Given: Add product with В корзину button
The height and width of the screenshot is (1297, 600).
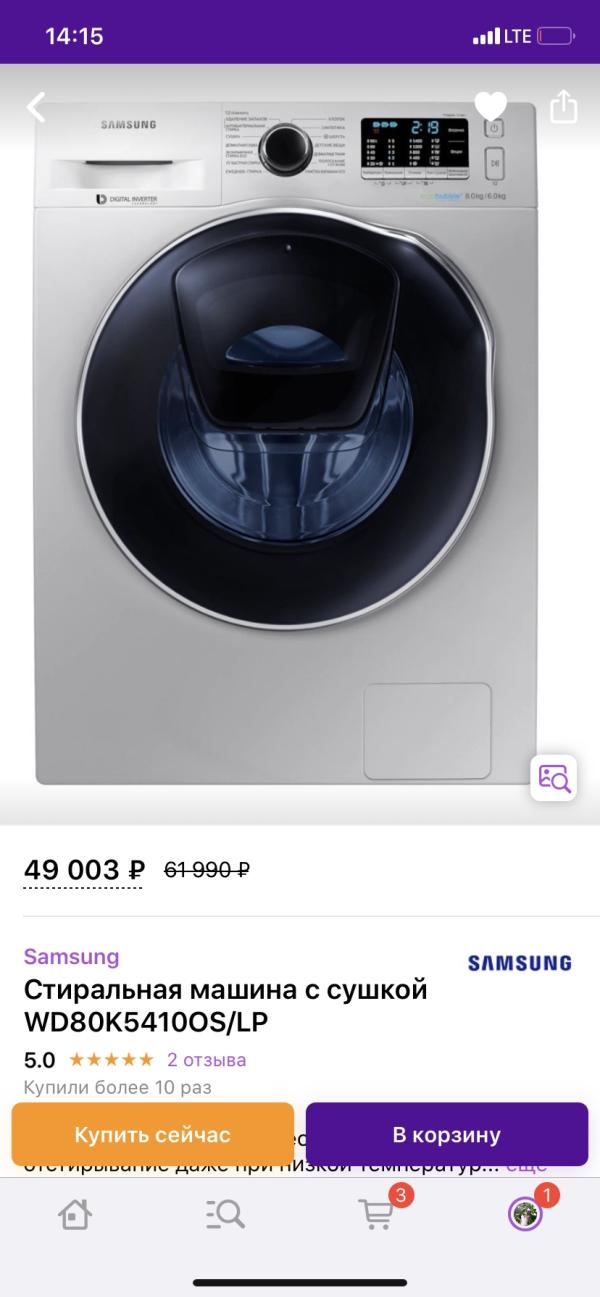Looking at the screenshot, I should [446, 1134].
